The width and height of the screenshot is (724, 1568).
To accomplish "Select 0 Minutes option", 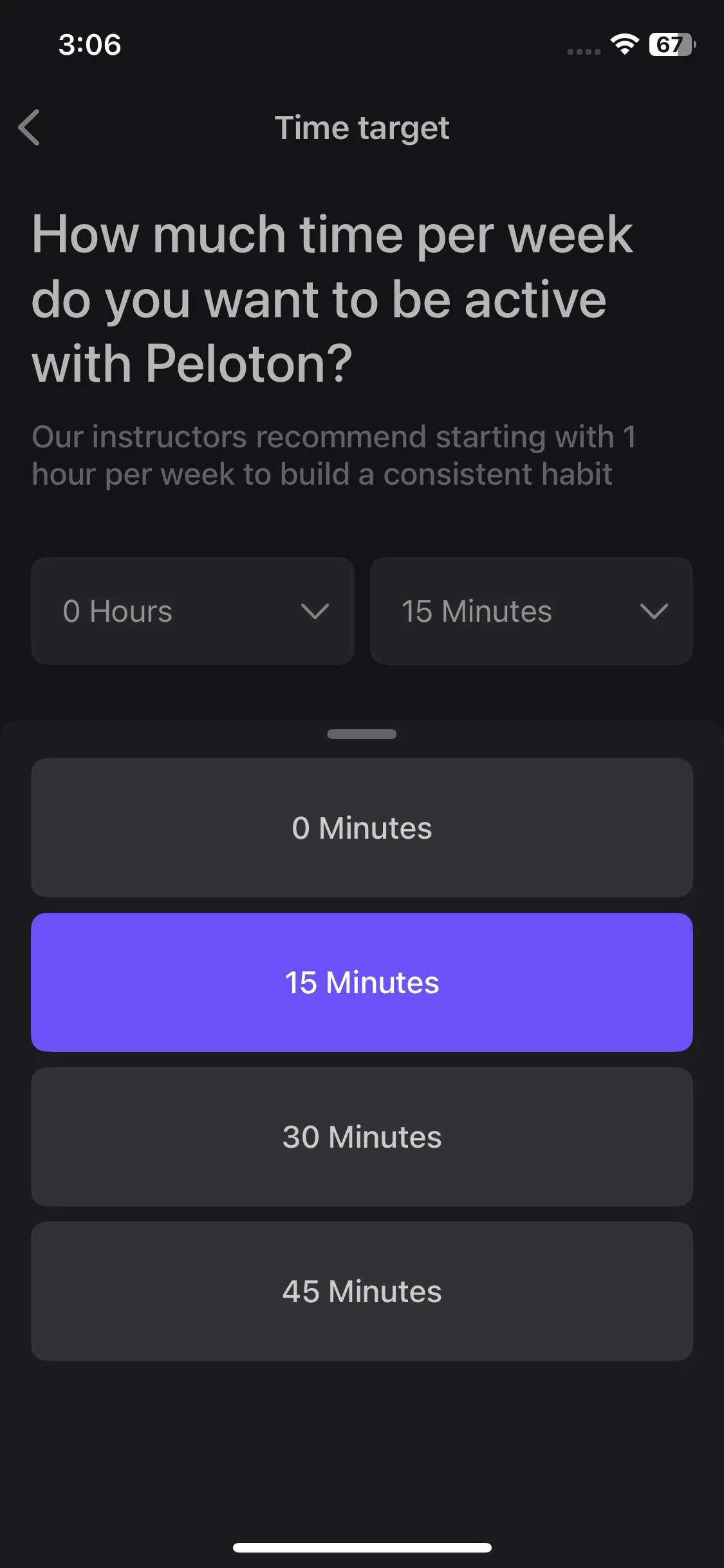I will [x=362, y=828].
